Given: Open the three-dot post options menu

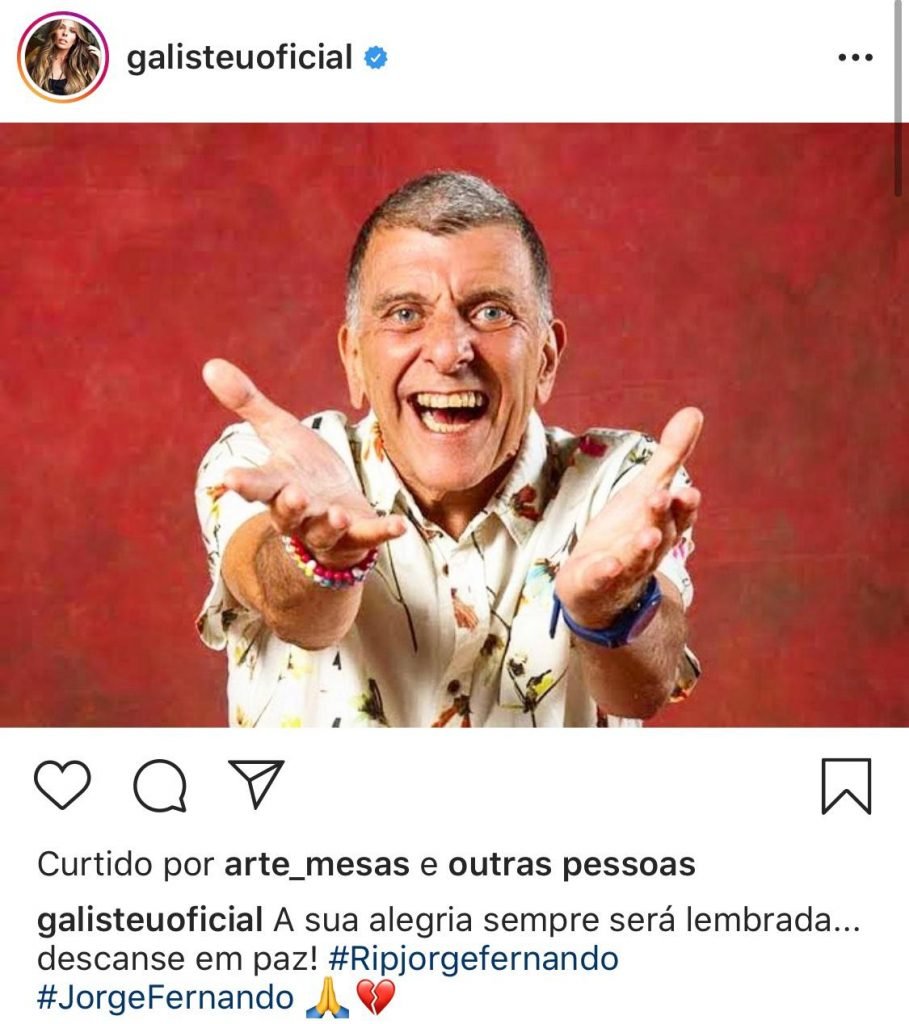Looking at the screenshot, I should click(x=854, y=58).
